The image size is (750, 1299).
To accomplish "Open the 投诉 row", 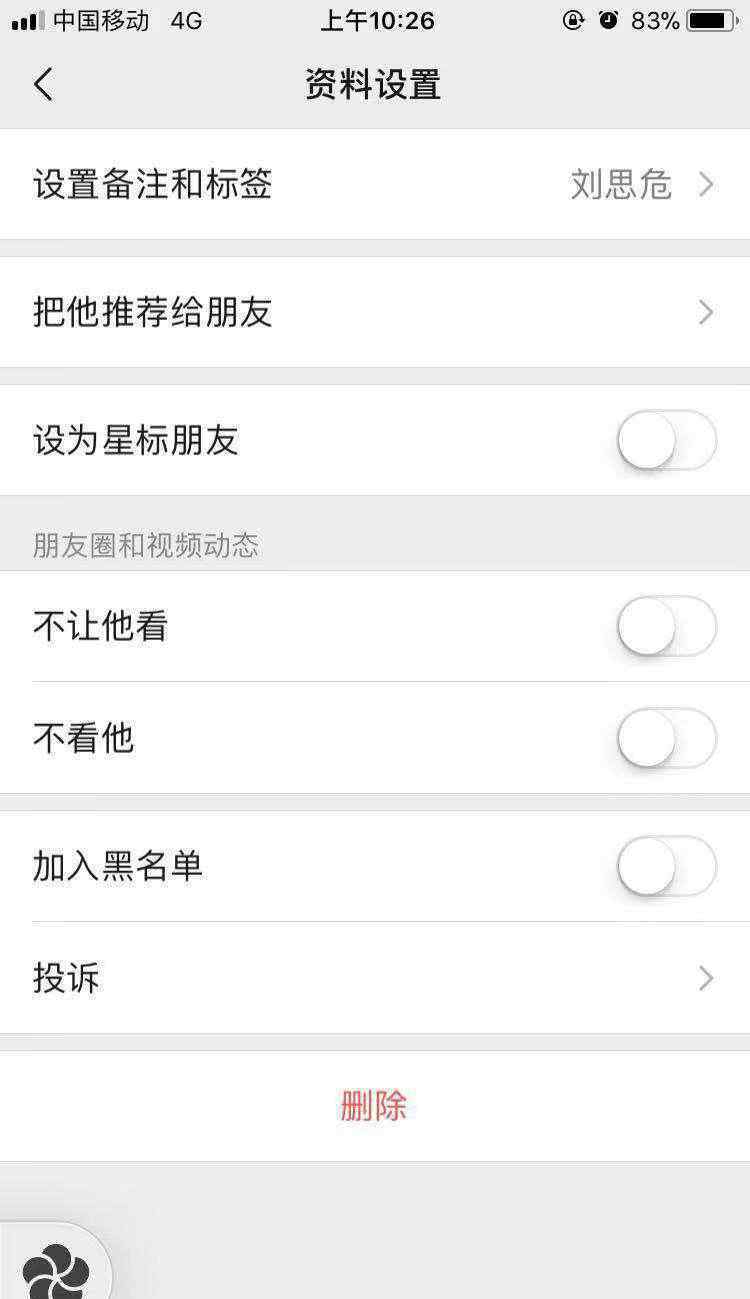I will click(375, 978).
